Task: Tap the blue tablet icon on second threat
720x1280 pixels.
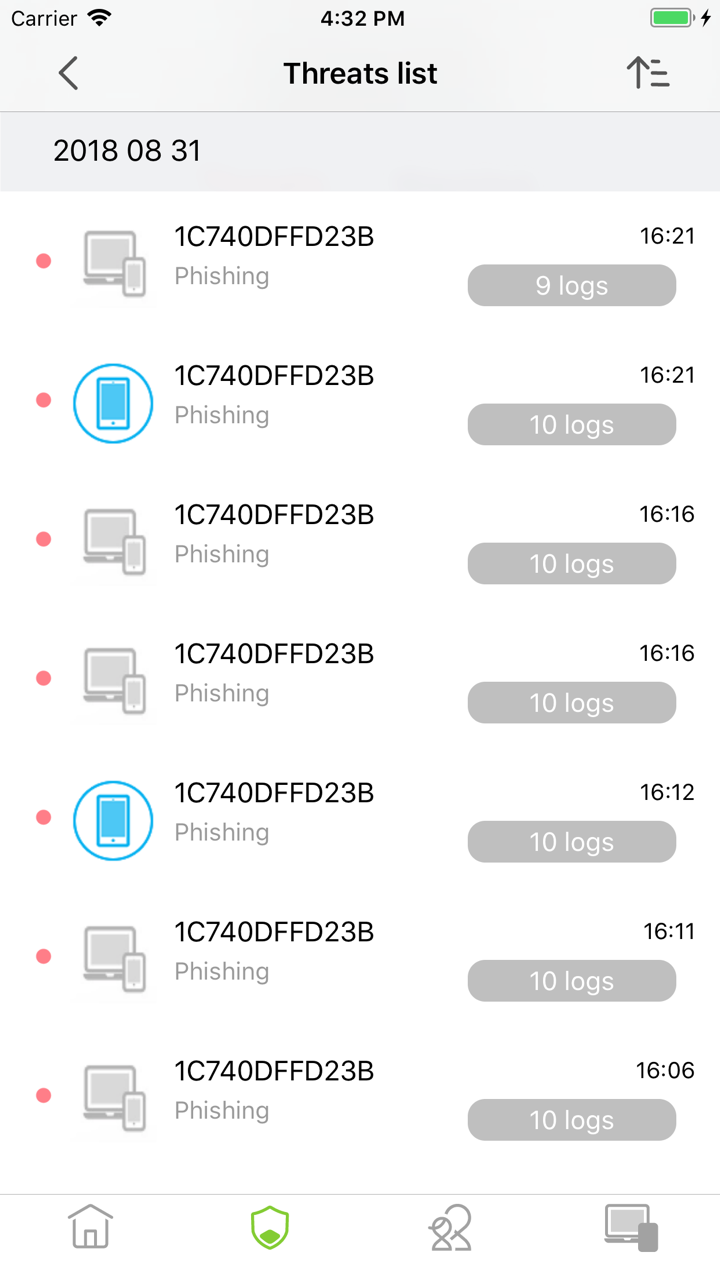Action: (112, 403)
